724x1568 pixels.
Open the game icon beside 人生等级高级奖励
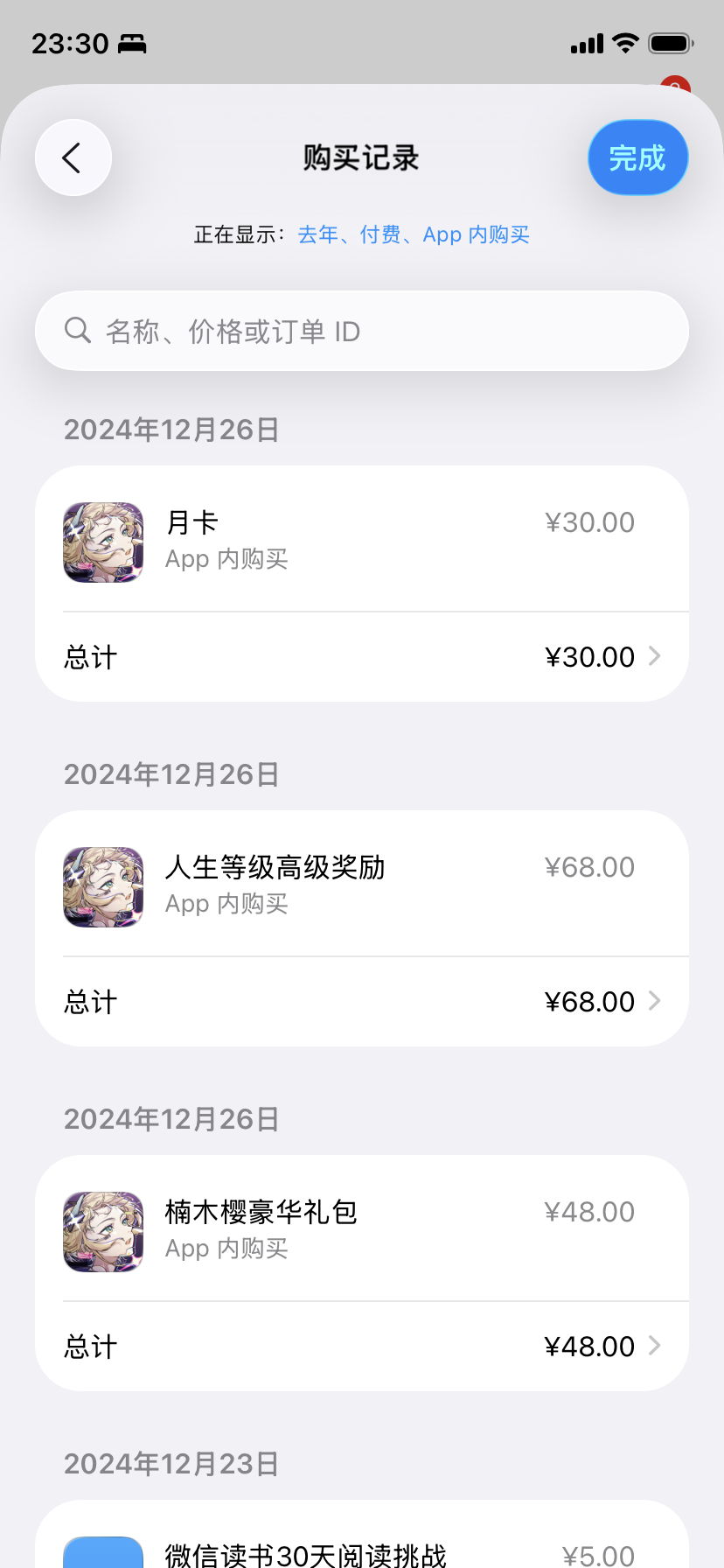tap(102, 886)
